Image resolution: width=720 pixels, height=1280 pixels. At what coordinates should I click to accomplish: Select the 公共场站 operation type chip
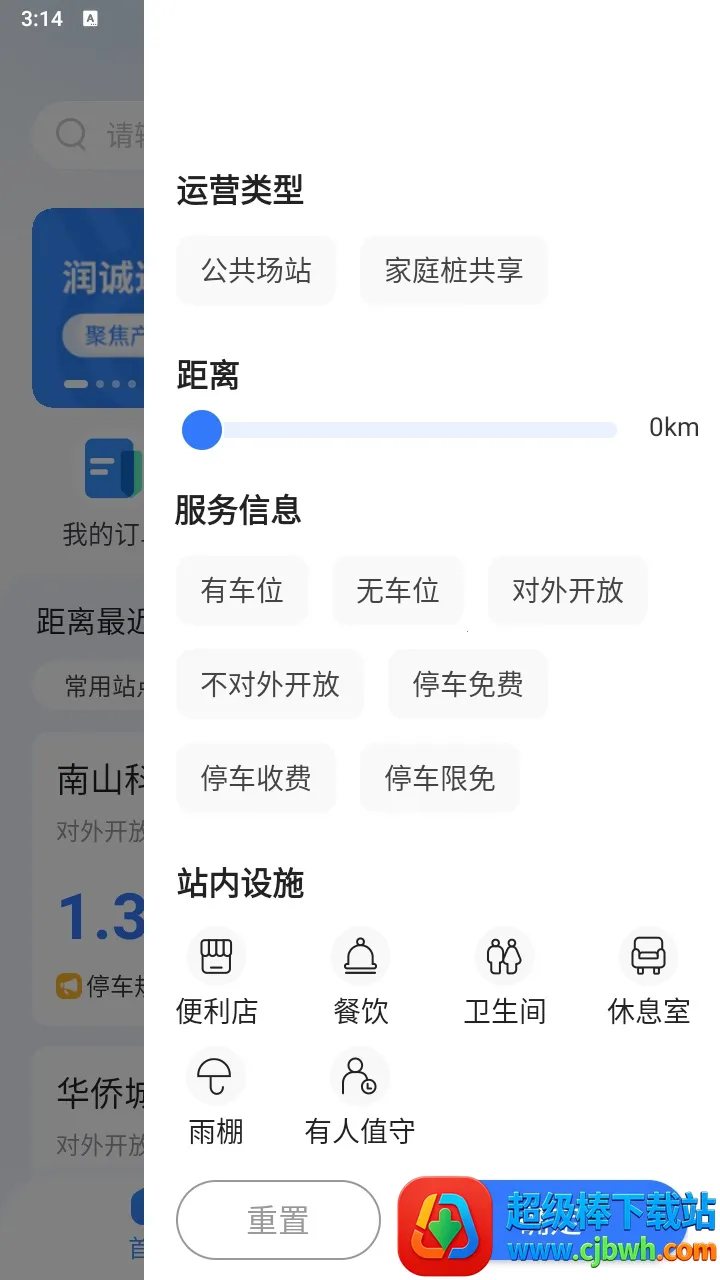point(256,271)
